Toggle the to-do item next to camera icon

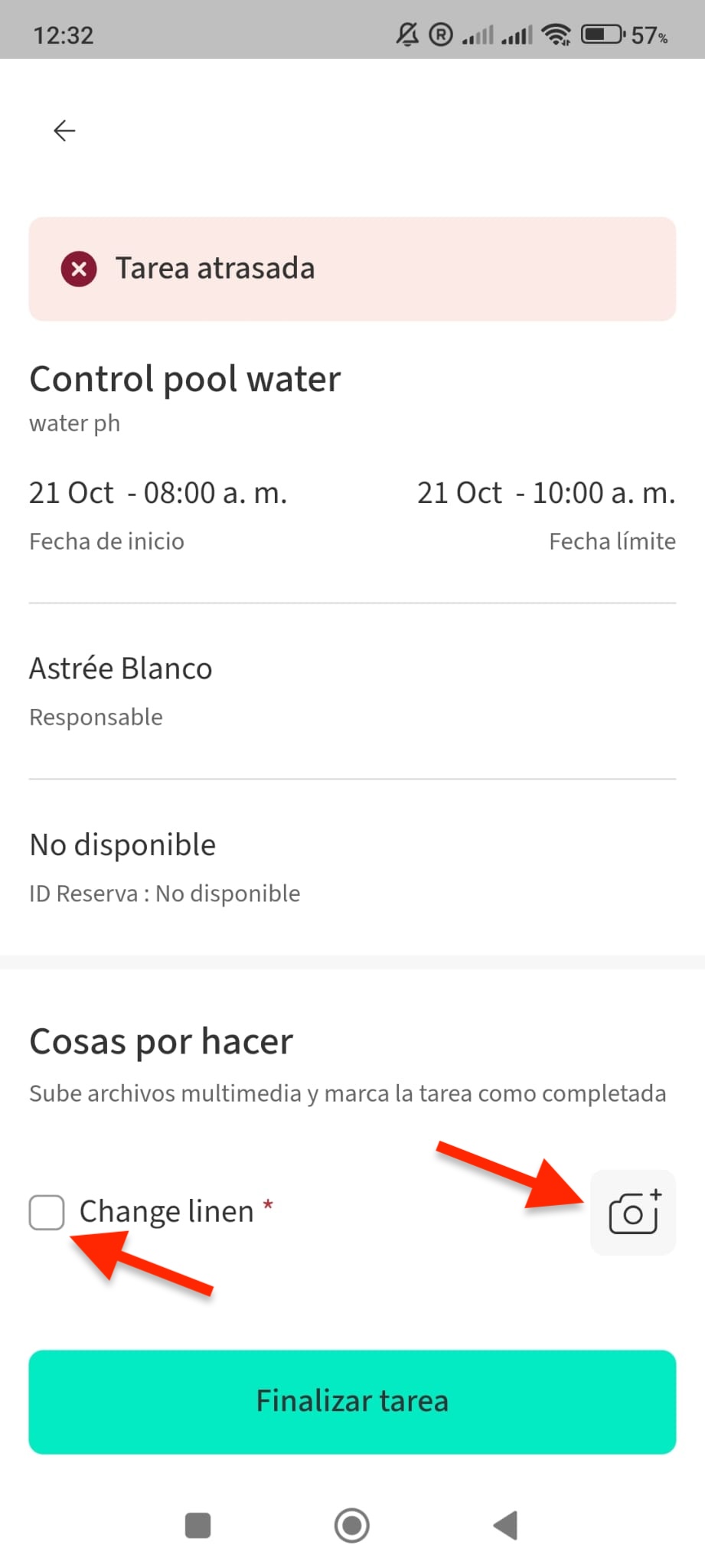point(47,1212)
